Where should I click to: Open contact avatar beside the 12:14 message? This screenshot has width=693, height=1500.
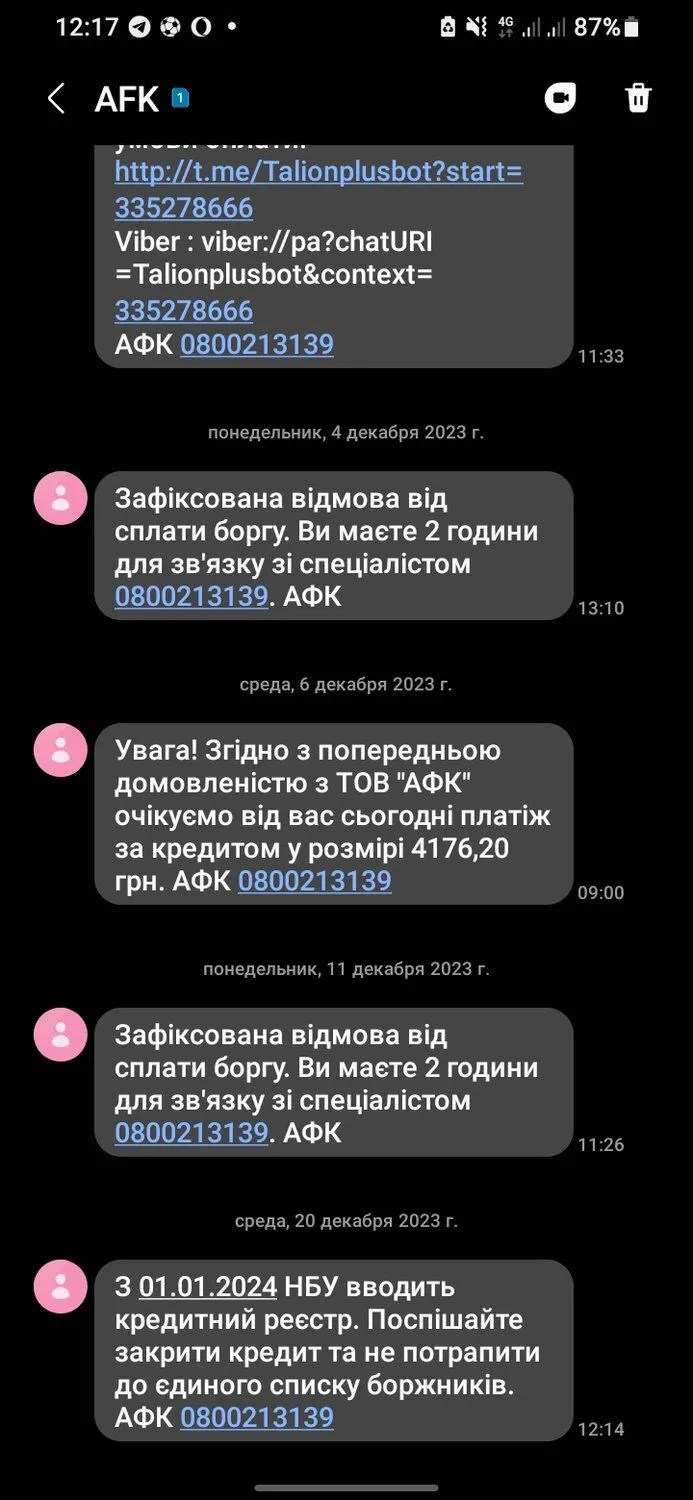coord(61,1286)
